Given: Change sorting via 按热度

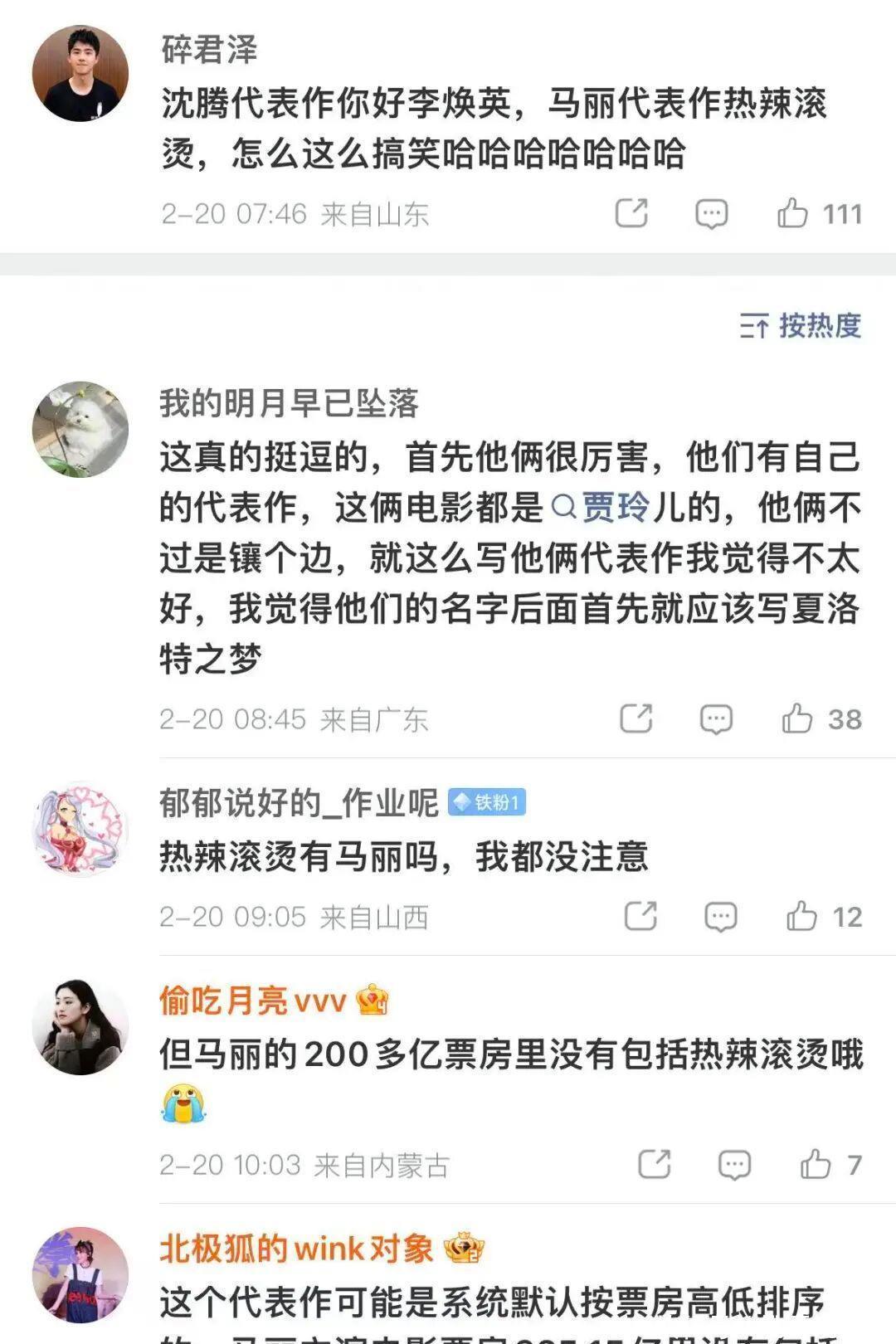Looking at the screenshot, I should (800, 326).
